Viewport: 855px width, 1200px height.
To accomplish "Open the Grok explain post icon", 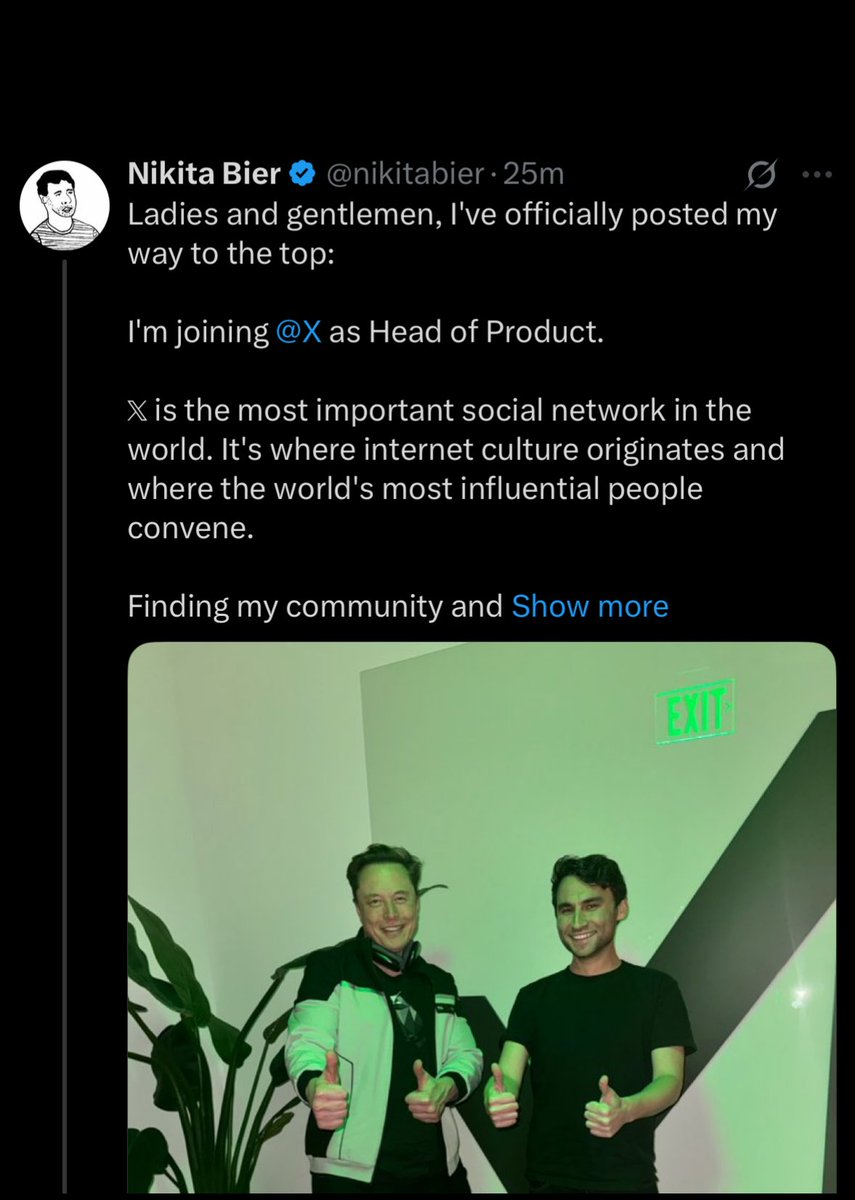I will point(759,173).
